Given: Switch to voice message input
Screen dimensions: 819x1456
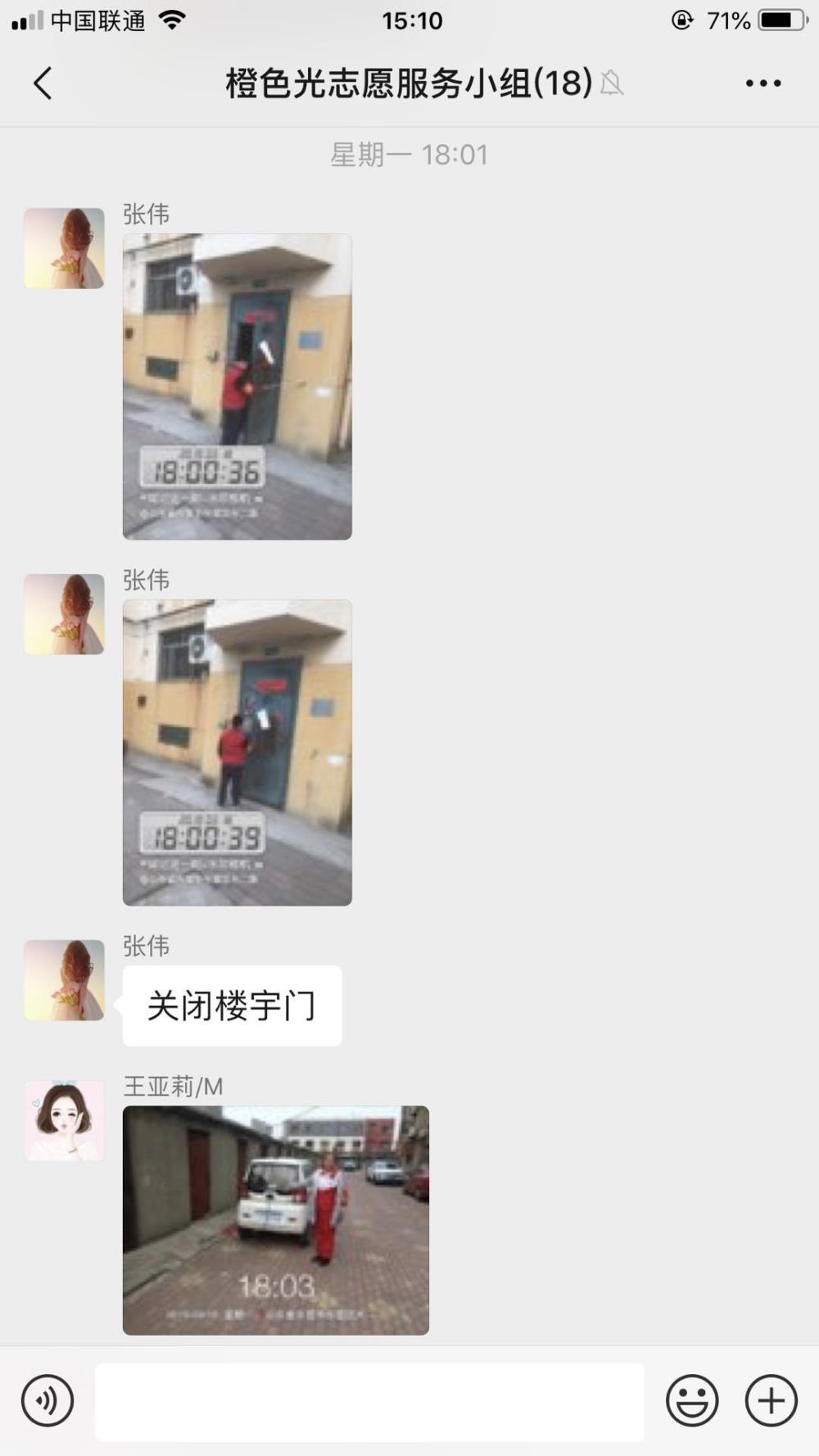Looking at the screenshot, I should (x=48, y=1400).
